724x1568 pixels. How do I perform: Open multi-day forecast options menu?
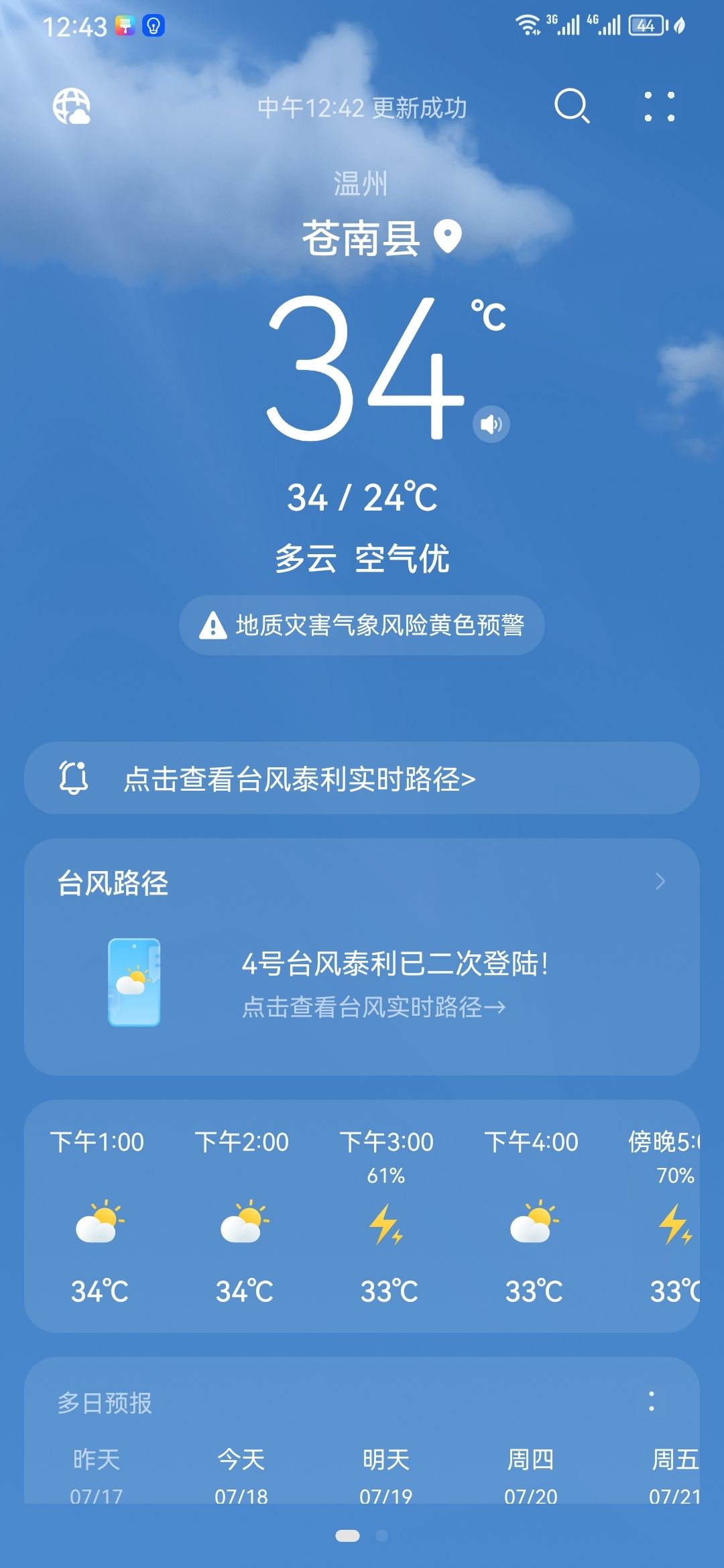click(652, 1401)
